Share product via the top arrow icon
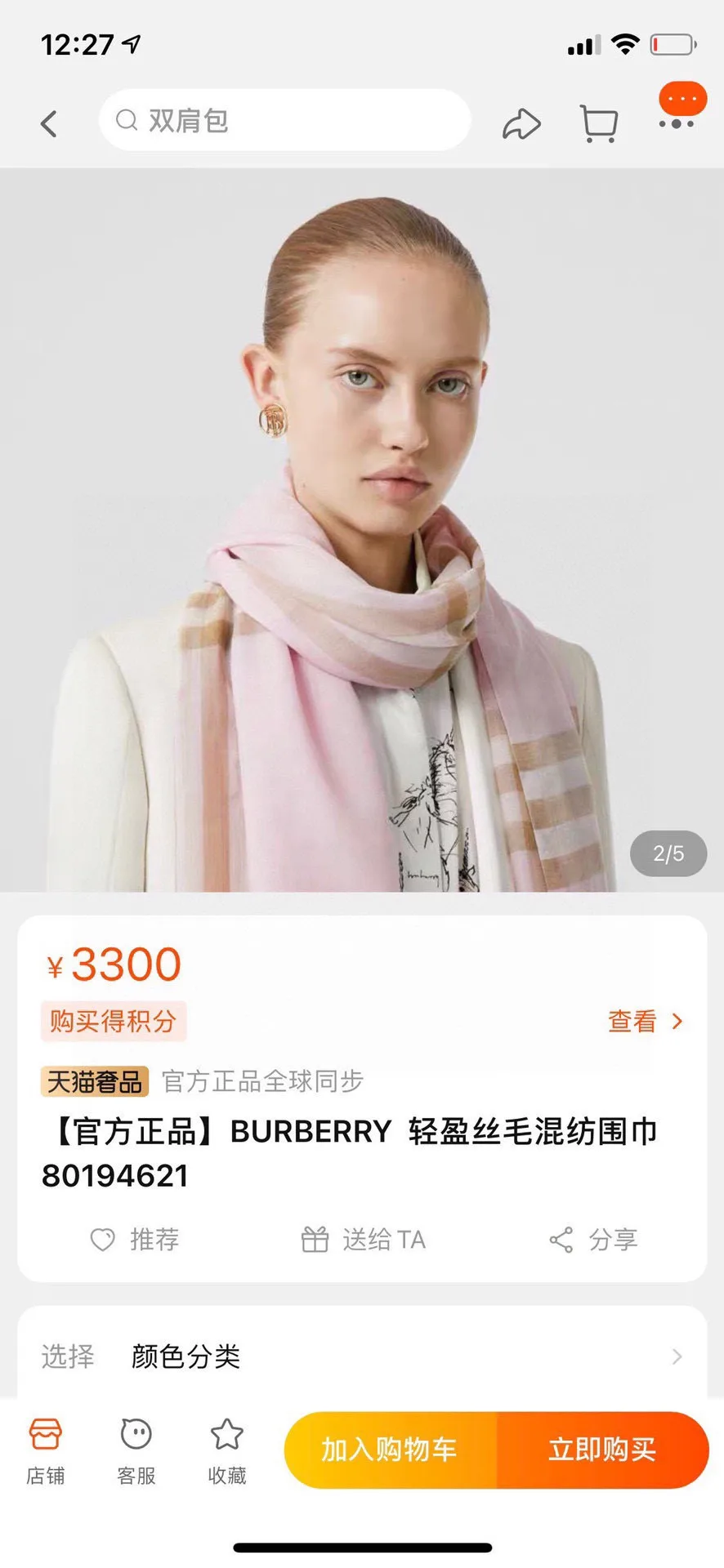724x1568 pixels. (521, 124)
